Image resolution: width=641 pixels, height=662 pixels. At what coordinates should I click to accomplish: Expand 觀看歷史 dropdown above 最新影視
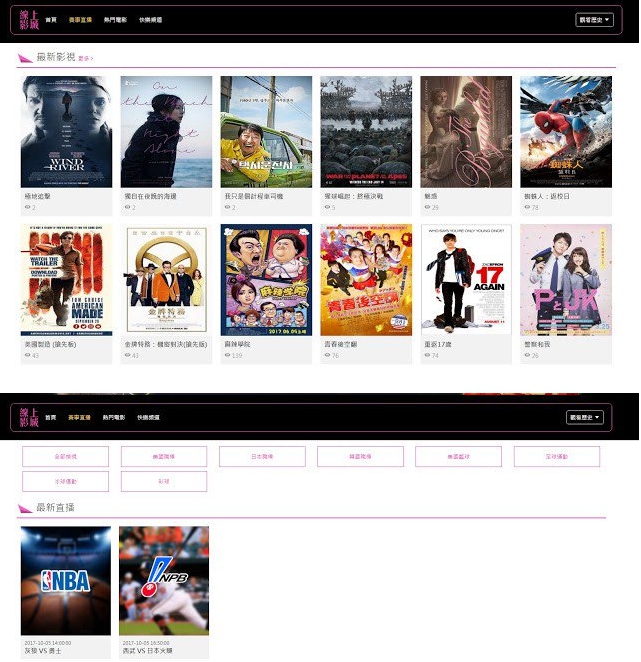pos(594,20)
